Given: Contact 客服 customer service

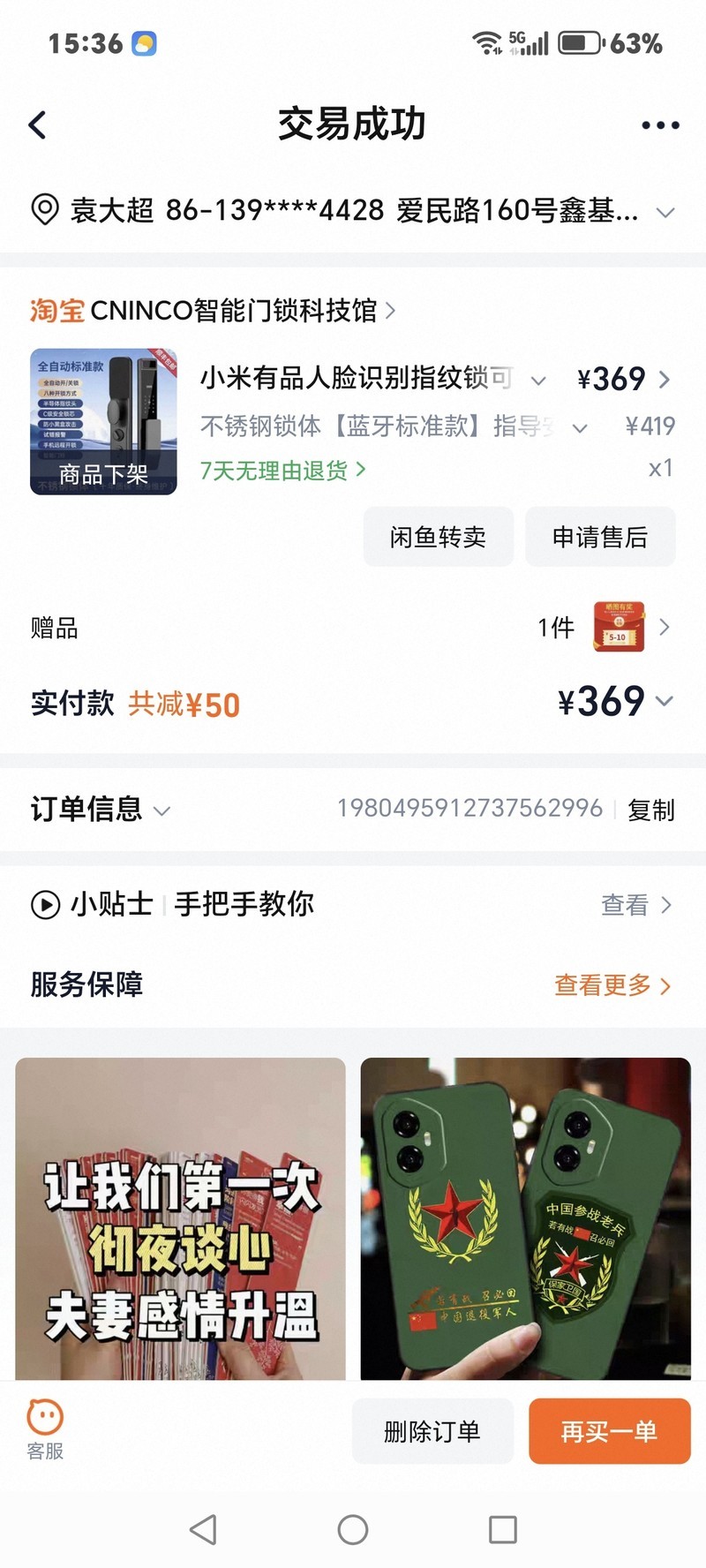Looking at the screenshot, I should pyautogui.click(x=45, y=1429).
